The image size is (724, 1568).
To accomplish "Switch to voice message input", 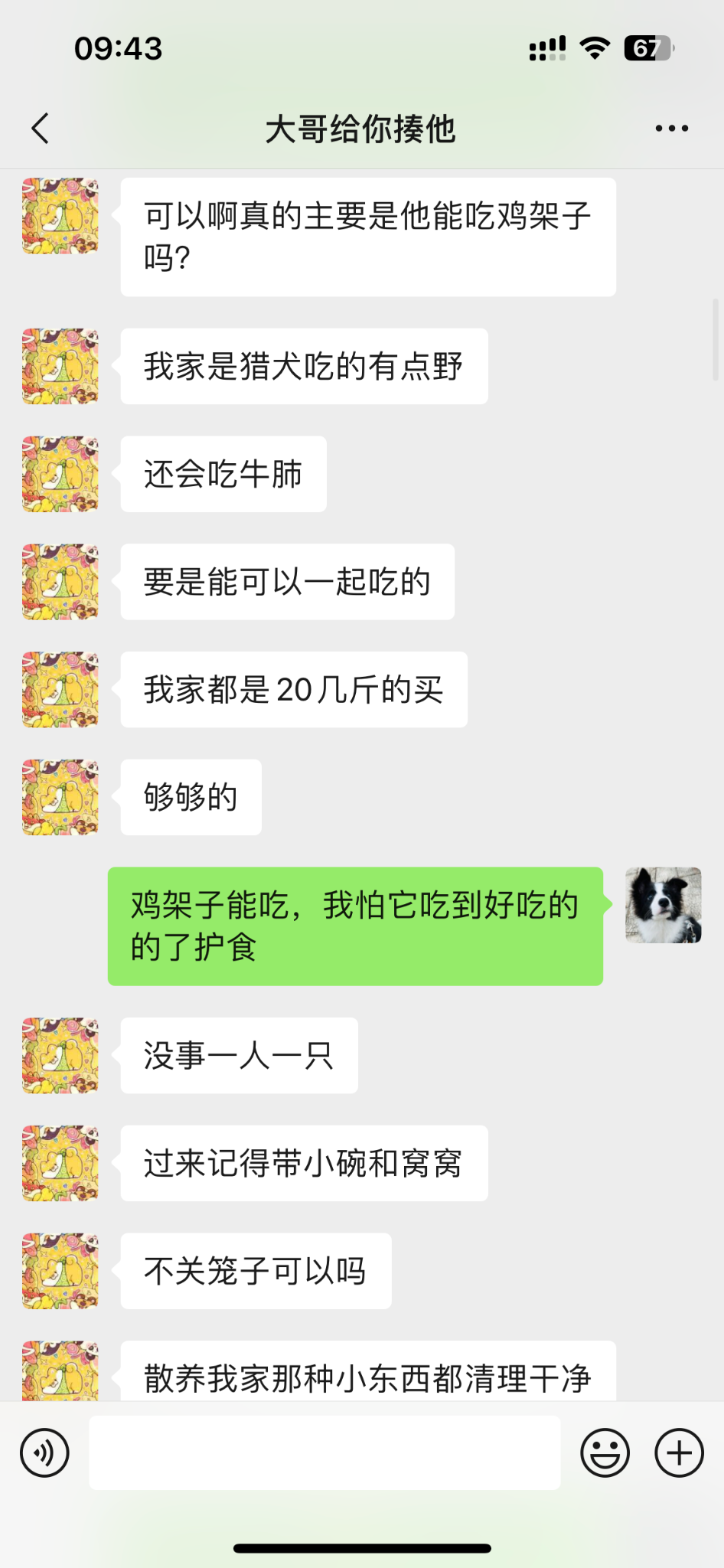I will click(44, 1452).
